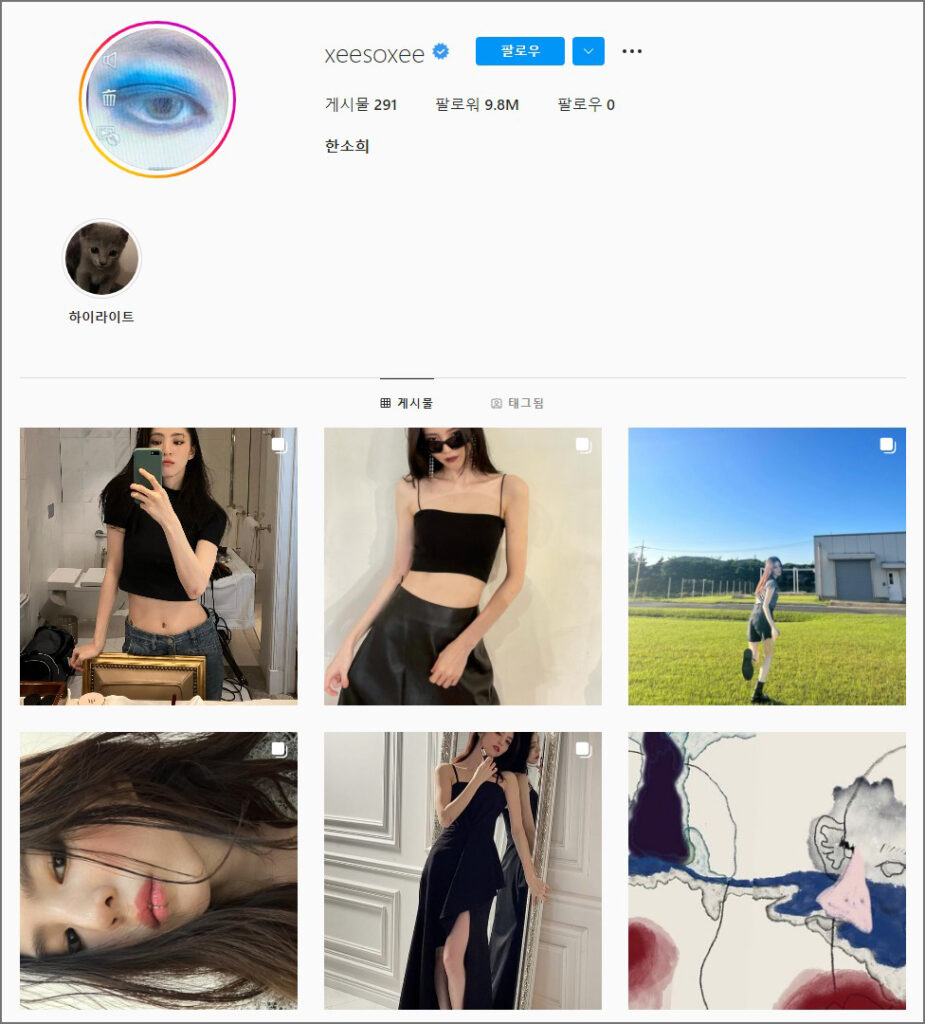Open the black dress by mirror post
This screenshot has height=1024, width=925.
(462, 870)
